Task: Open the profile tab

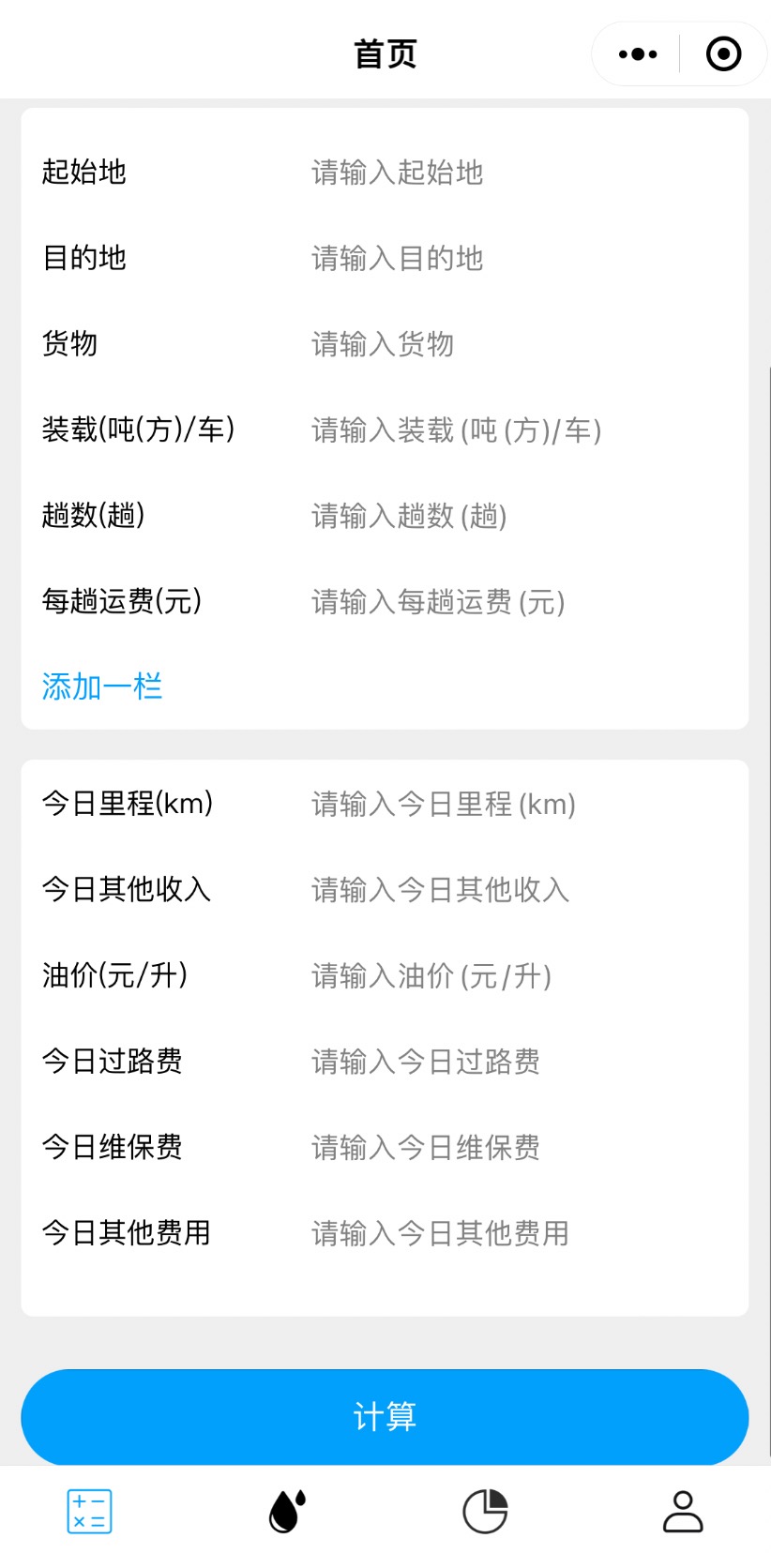Action: [x=683, y=1512]
